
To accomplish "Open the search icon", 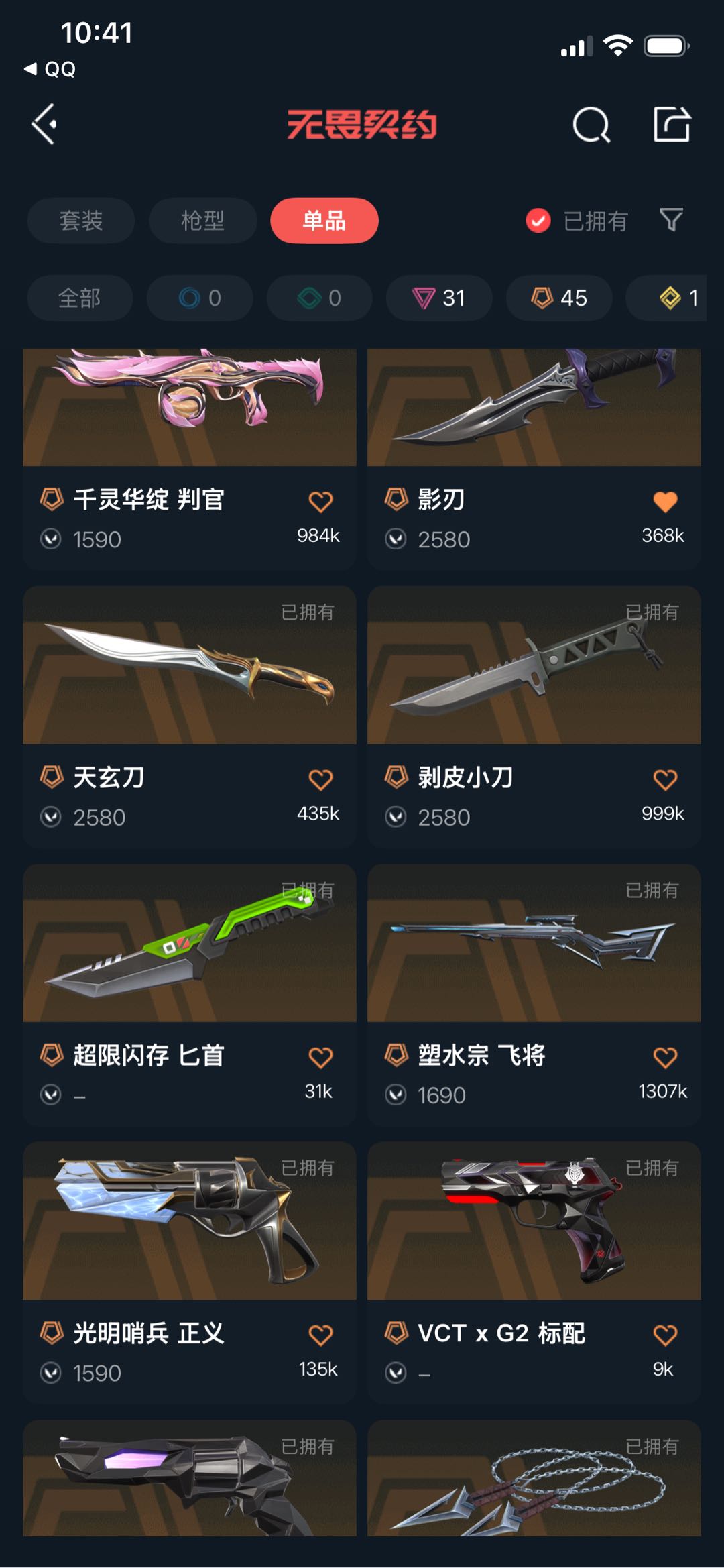I will [x=591, y=125].
